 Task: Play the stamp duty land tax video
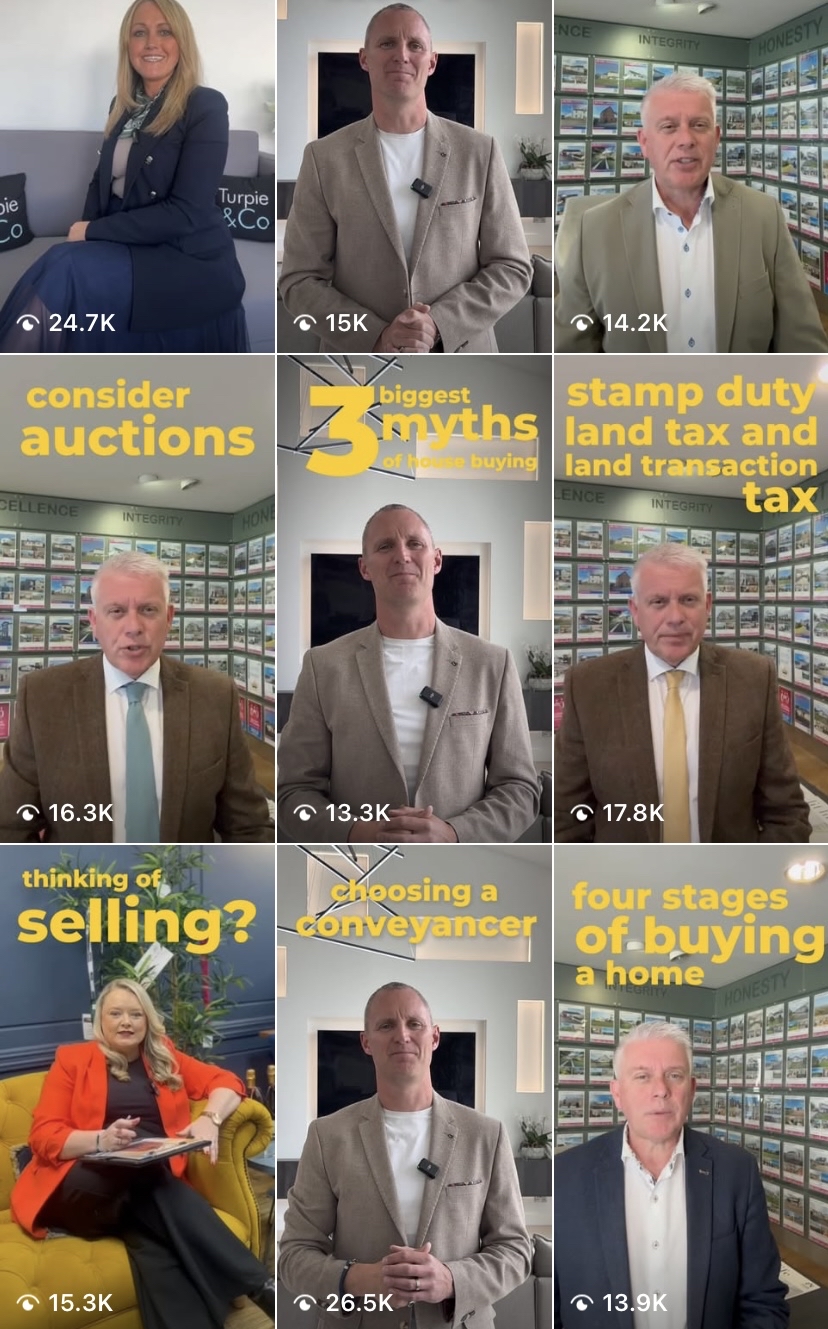[691, 600]
